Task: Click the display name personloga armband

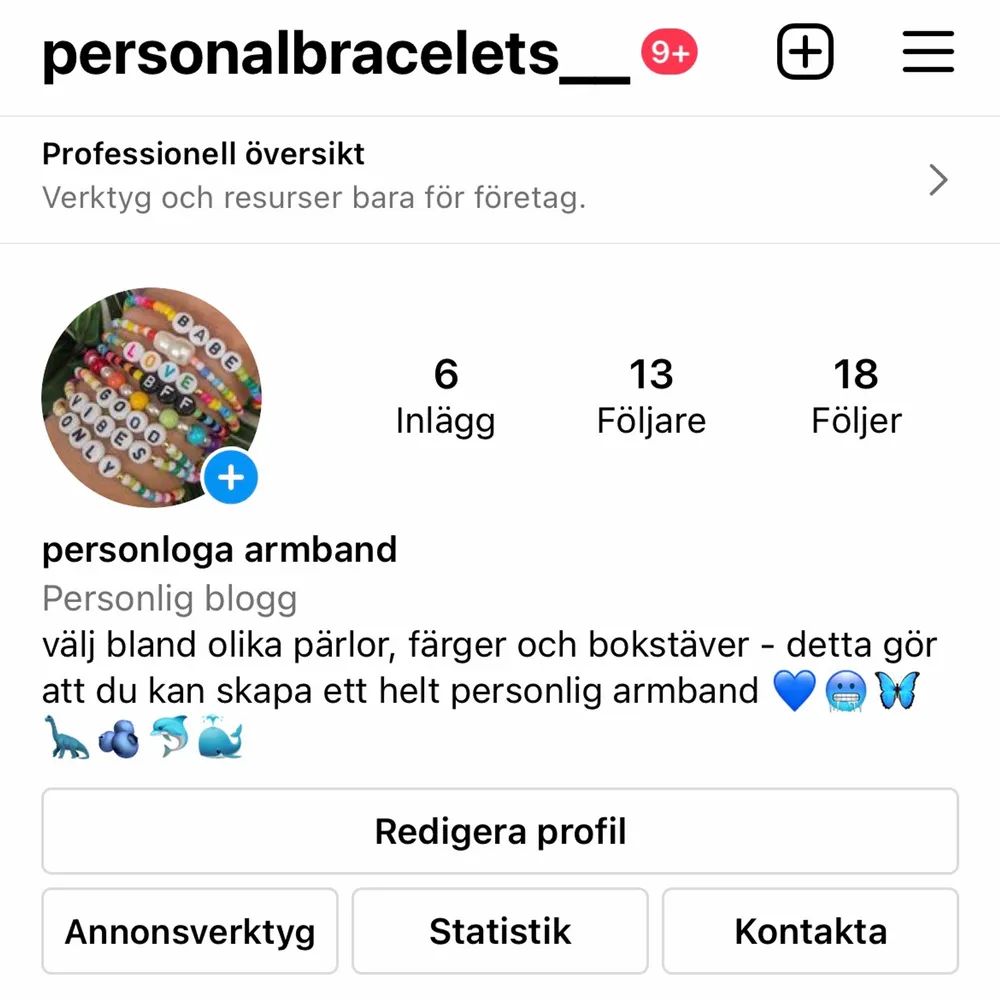Action: click(x=219, y=549)
